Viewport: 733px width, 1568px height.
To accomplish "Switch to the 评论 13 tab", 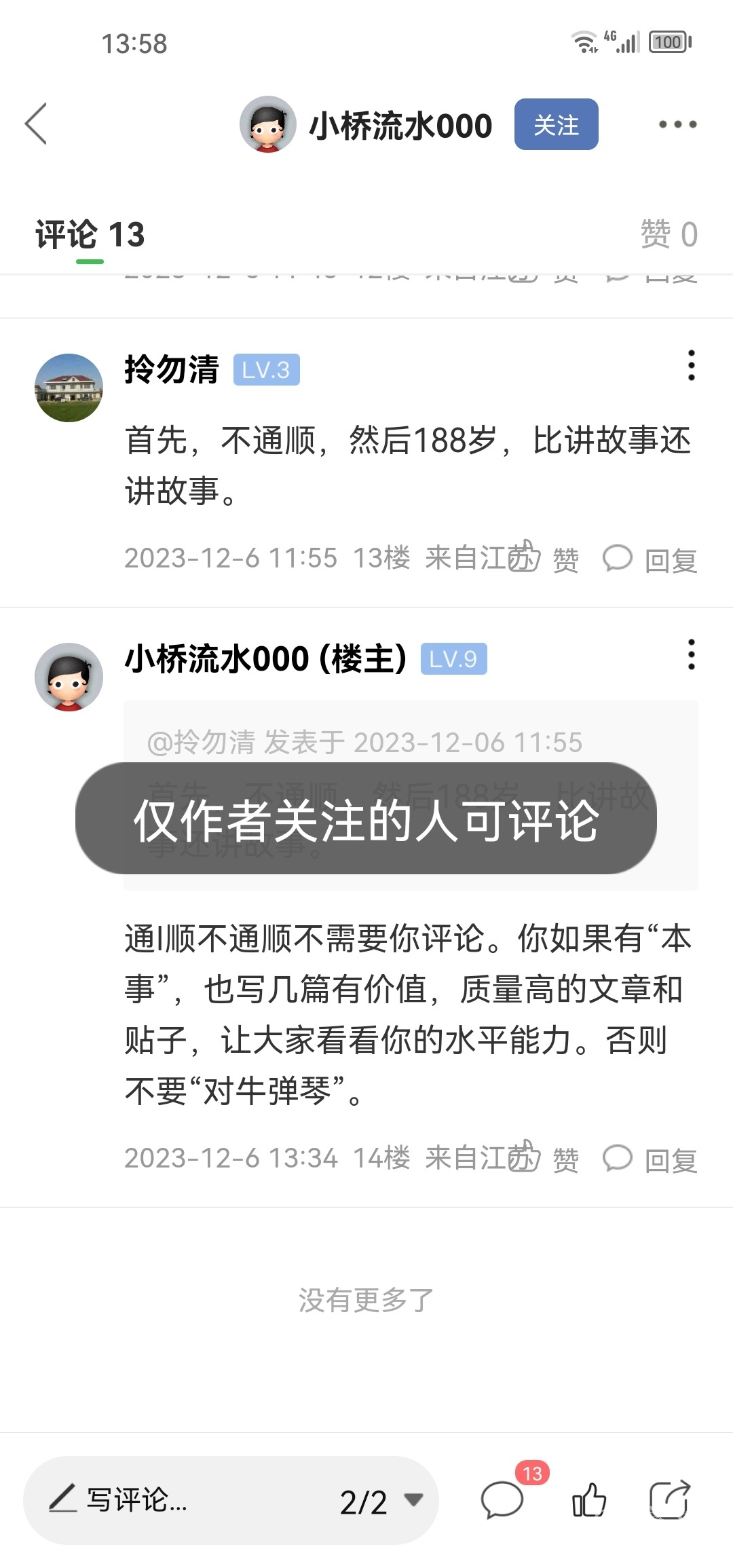I will tap(90, 236).
